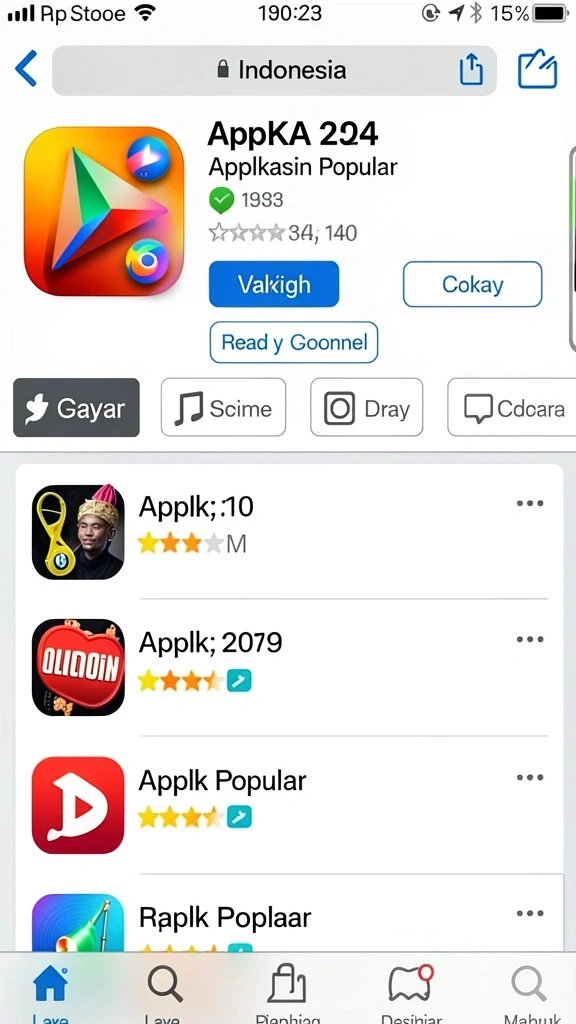The width and height of the screenshot is (576, 1024).
Task: Open the Applk; 2079 app row
Action: click(289, 667)
